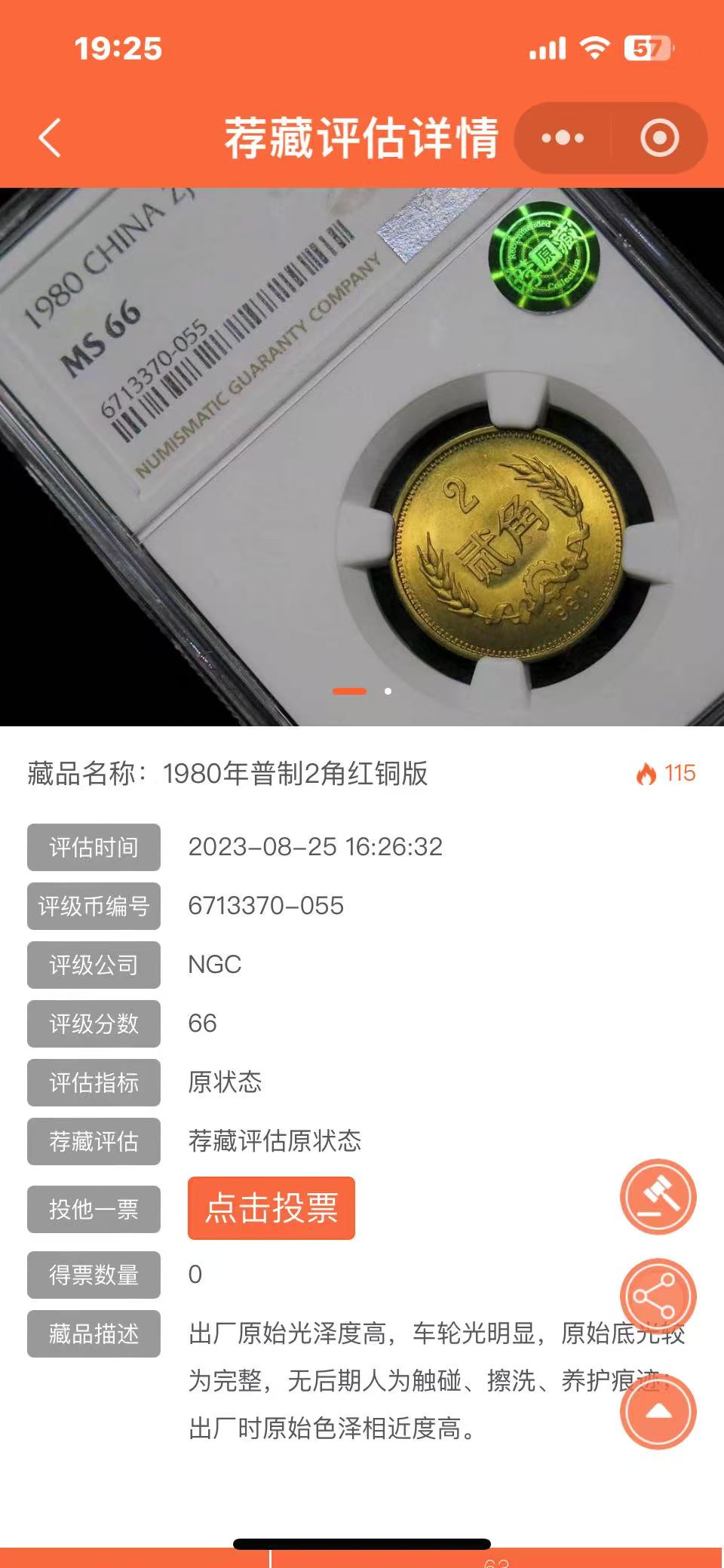View the graded coin photo full size
This screenshot has width=724, height=1568.
click(362, 457)
